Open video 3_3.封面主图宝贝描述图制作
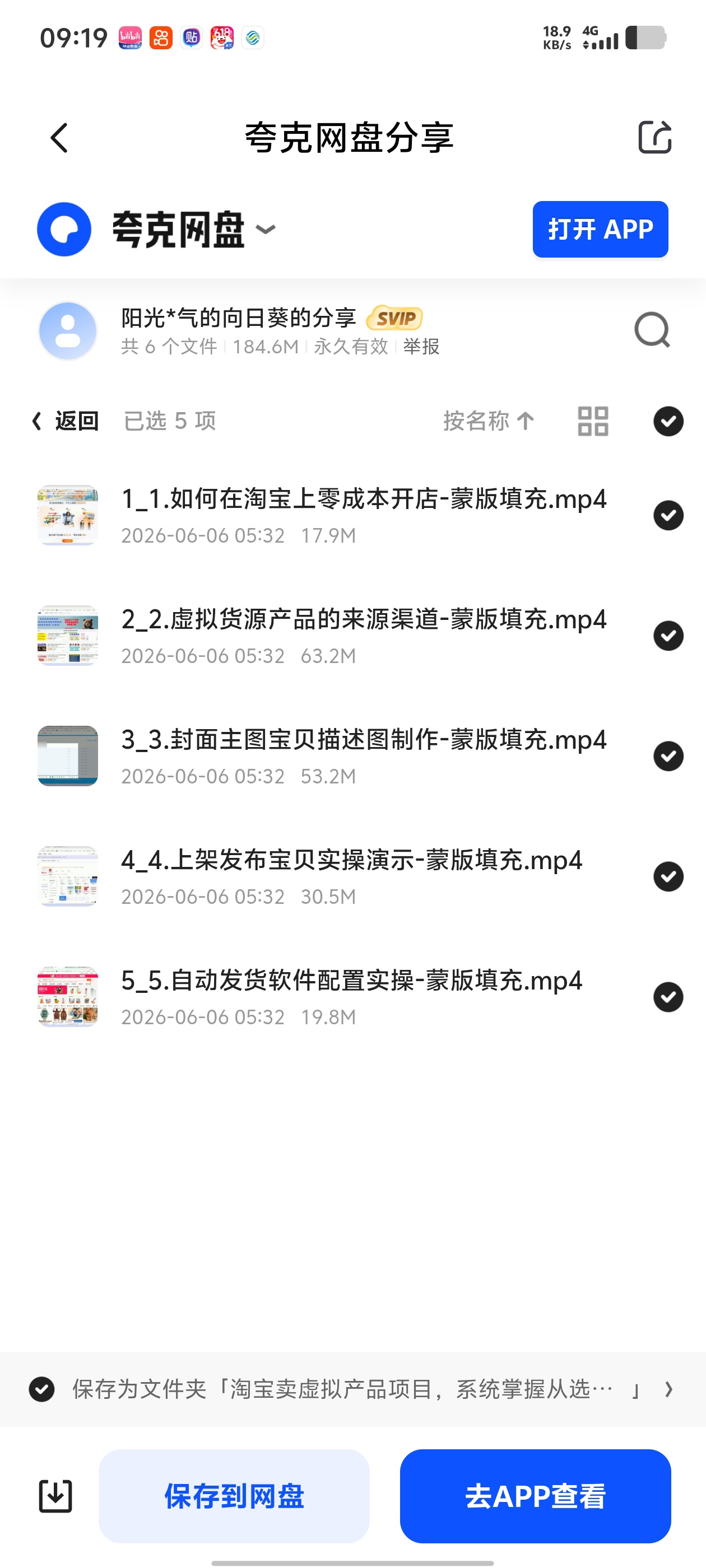 (x=364, y=756)
